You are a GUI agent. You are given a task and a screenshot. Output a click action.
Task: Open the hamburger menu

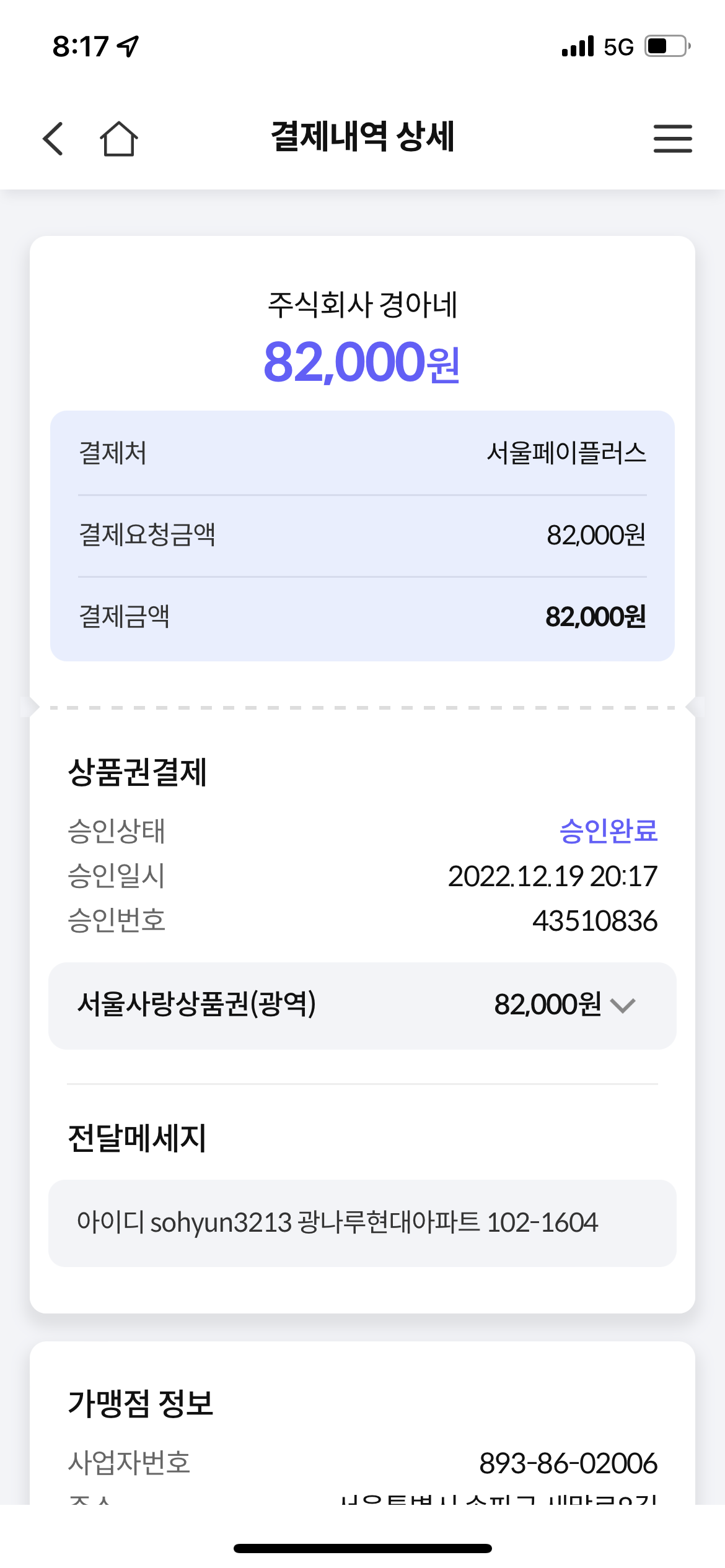tap(672, 139)
